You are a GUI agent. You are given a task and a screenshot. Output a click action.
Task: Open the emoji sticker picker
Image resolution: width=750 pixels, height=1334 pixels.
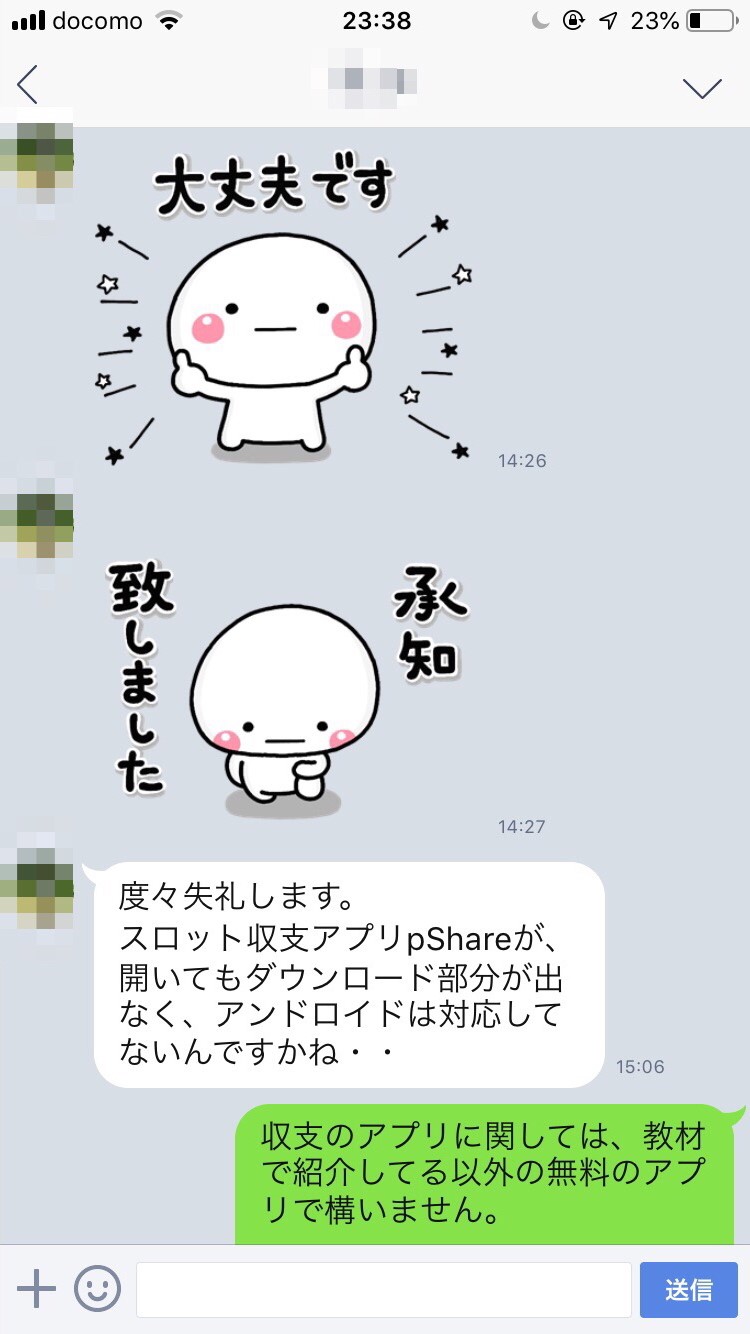coord(98,1289)
